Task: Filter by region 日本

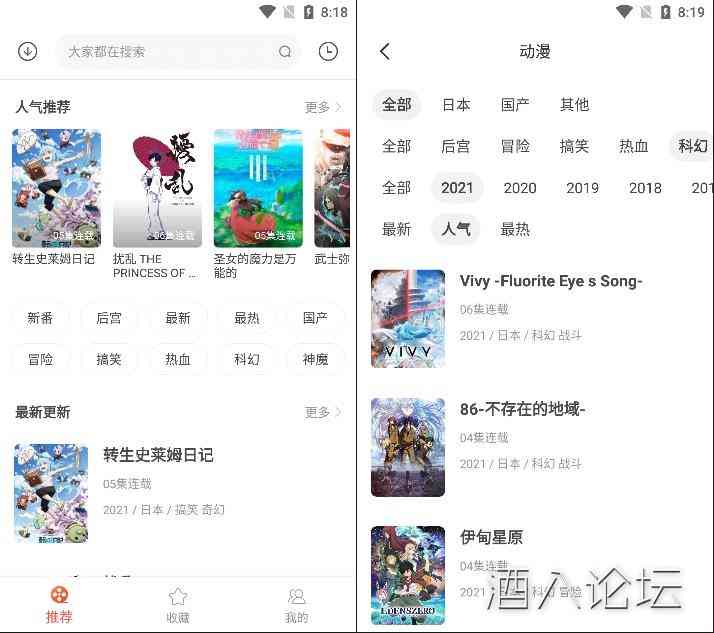Action: (456, 104)
